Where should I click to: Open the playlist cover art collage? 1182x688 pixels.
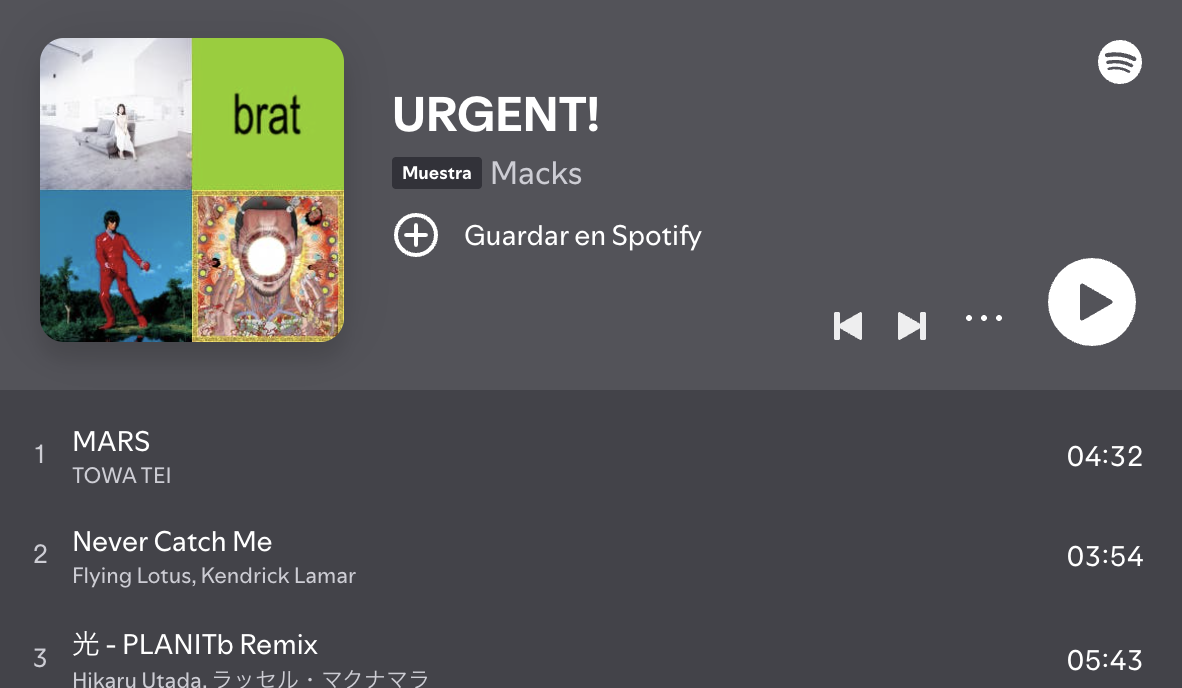(x=192, y=190)
